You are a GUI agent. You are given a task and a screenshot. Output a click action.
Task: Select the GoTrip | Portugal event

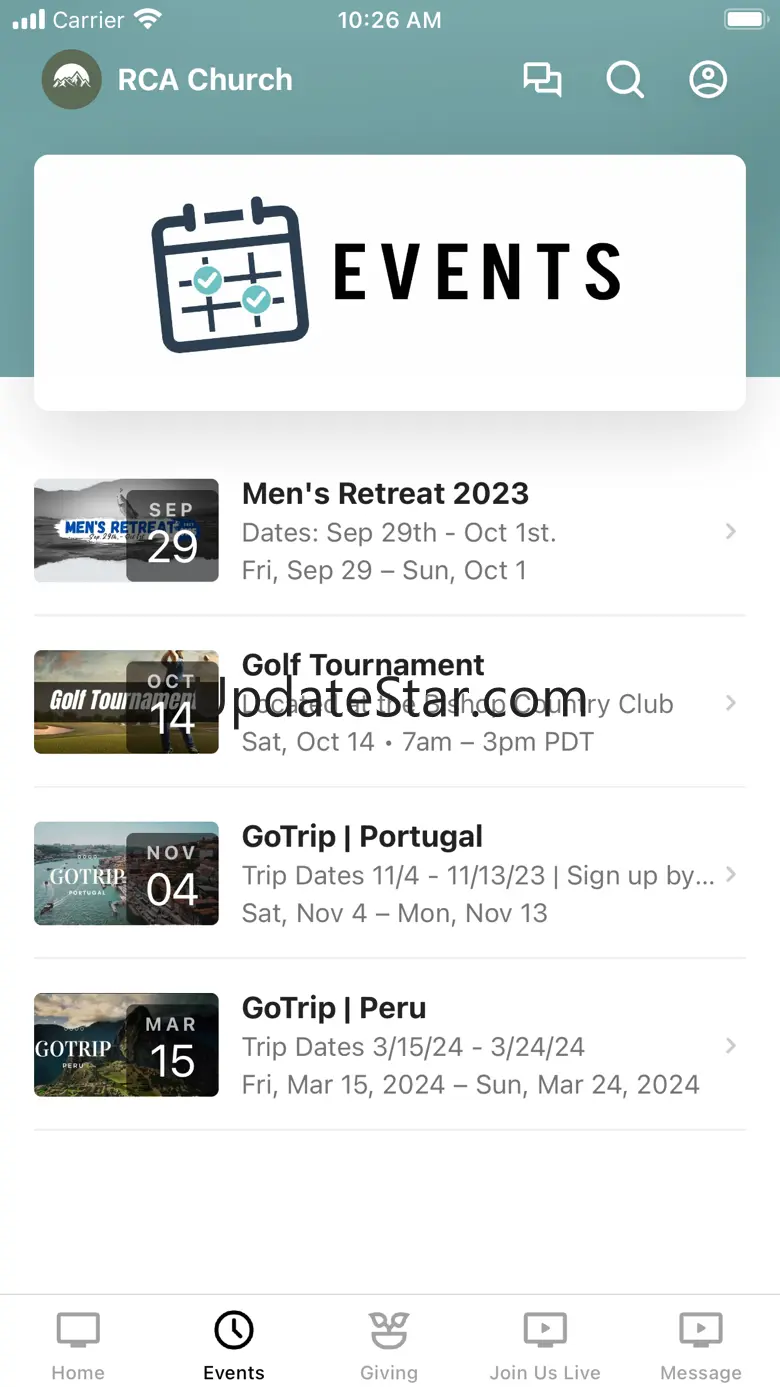(390, 874)
